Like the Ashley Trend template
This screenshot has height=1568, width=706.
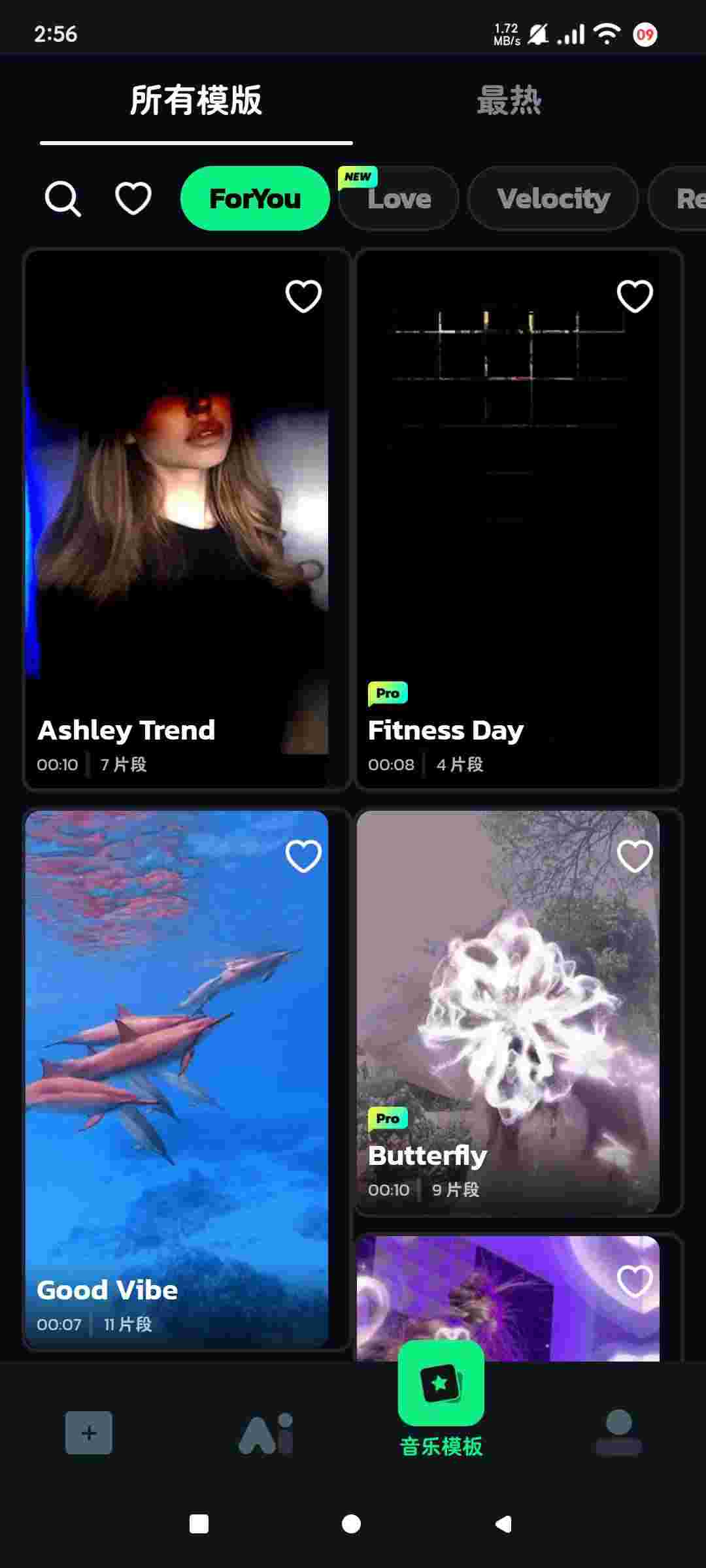point(304,296)
